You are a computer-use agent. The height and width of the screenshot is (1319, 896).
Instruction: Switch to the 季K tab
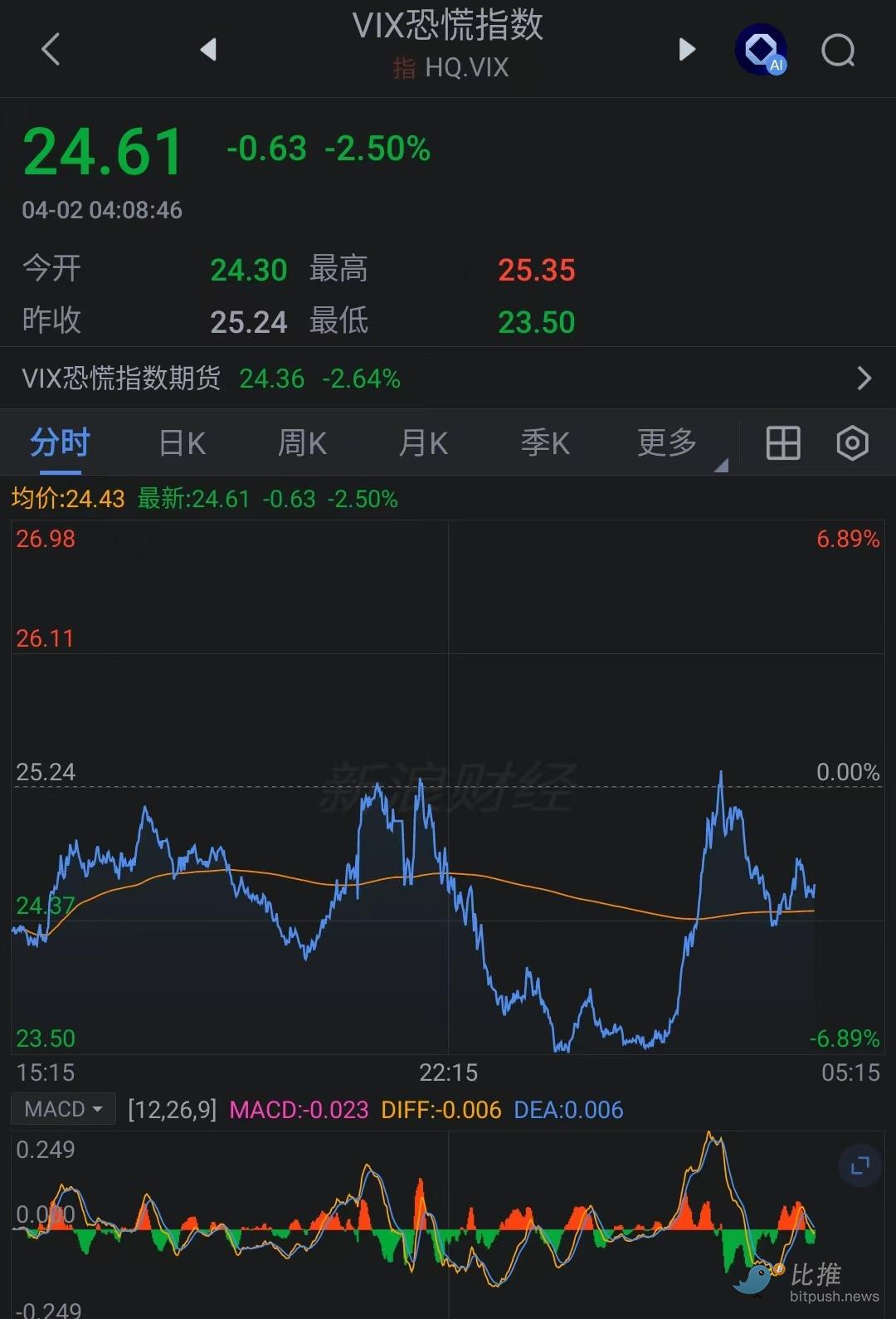(x=545, y=442)
